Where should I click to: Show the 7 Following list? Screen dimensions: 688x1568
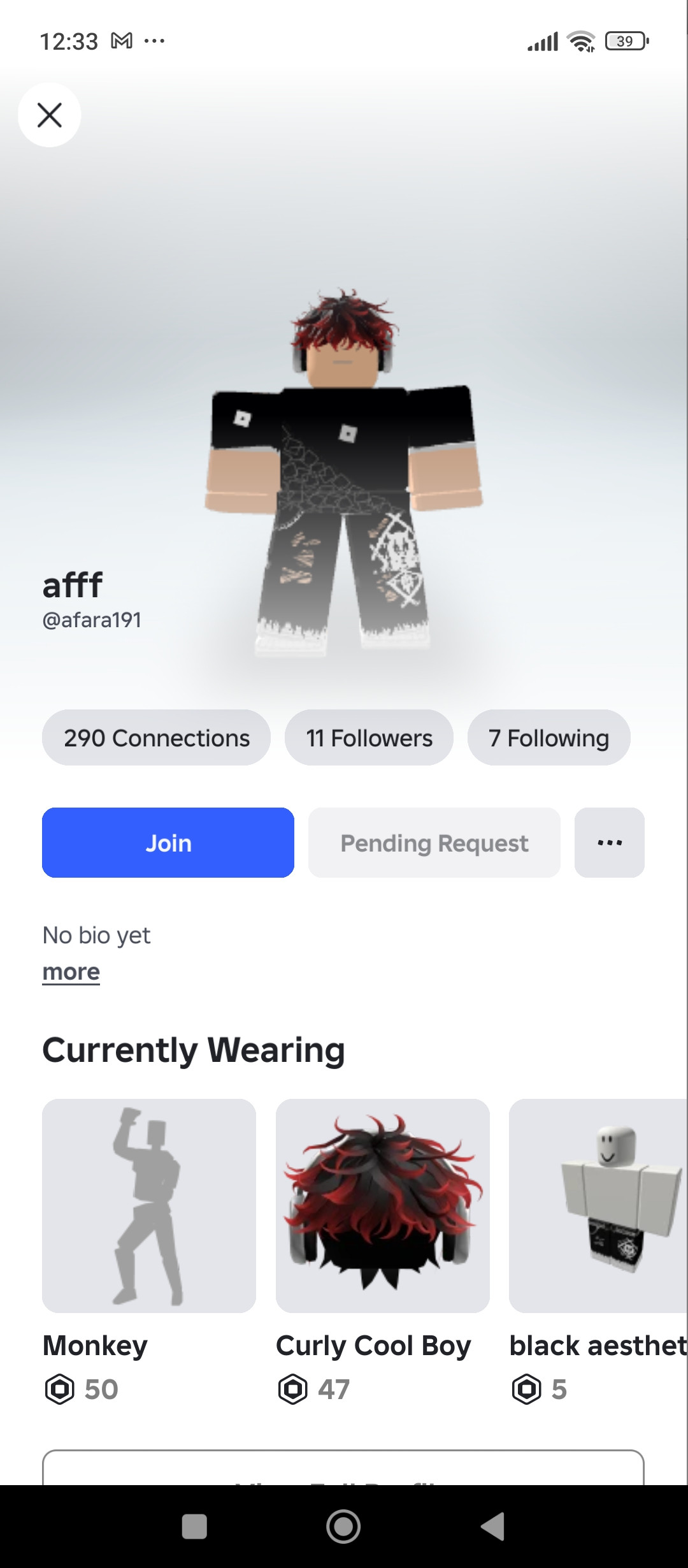(x=548, y=738)
